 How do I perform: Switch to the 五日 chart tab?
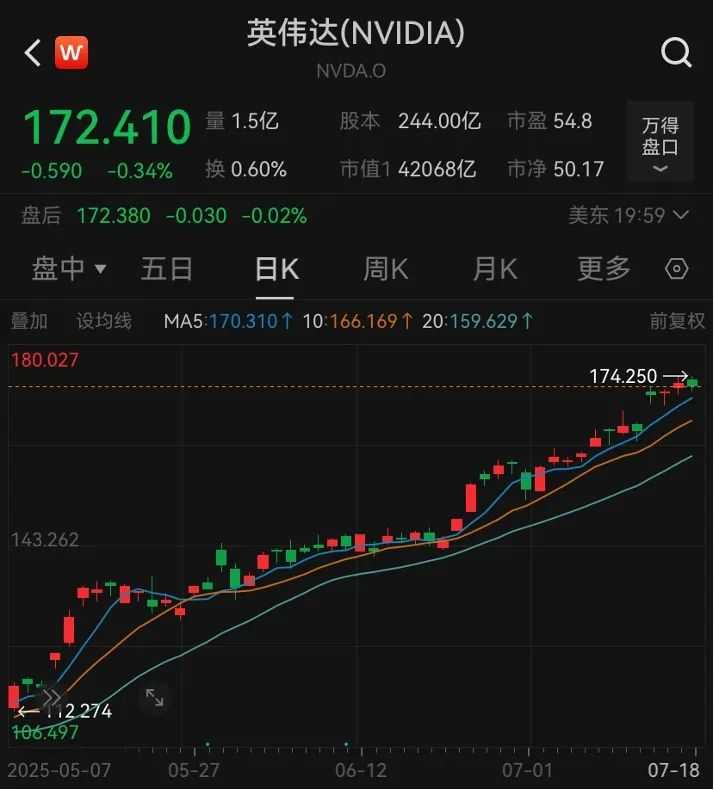(x=166, y=269)
